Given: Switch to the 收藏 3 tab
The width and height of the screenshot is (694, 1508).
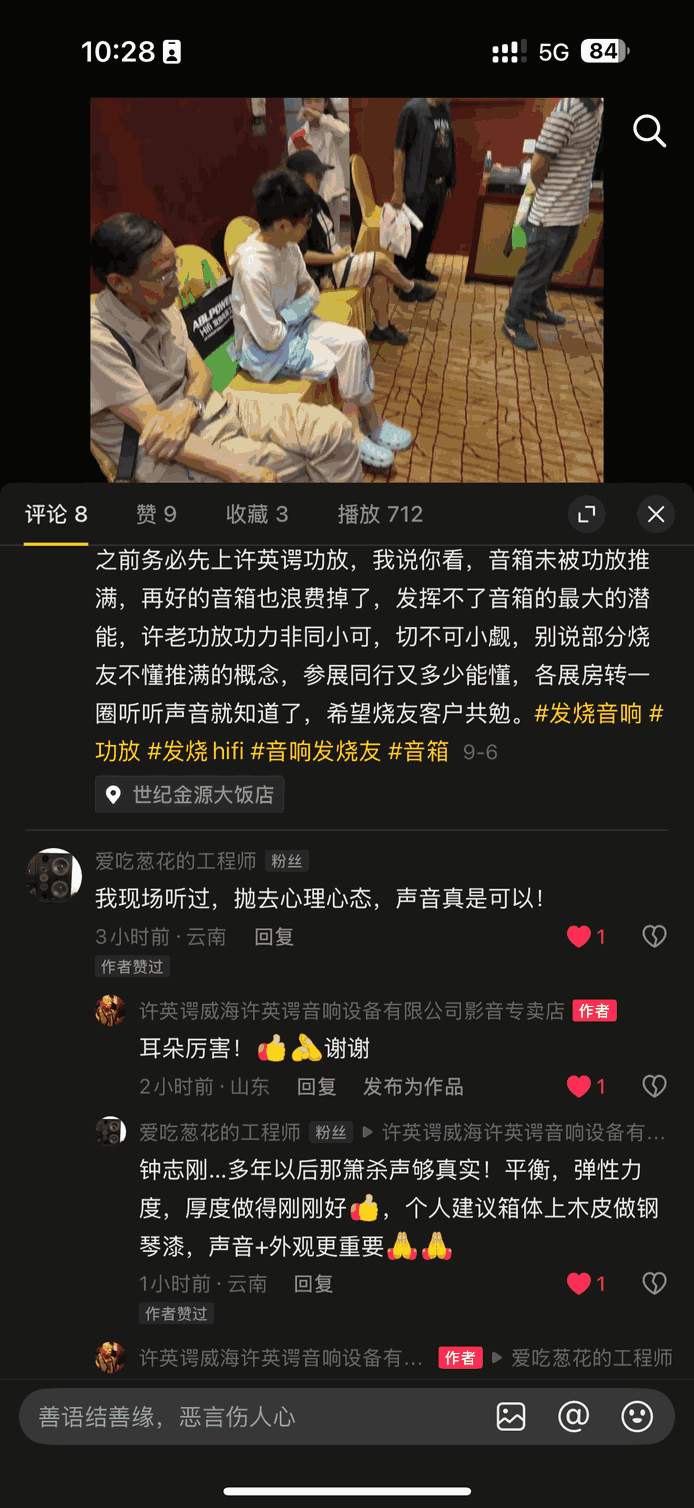Looking at the screenshot, I should coord(257,514).
